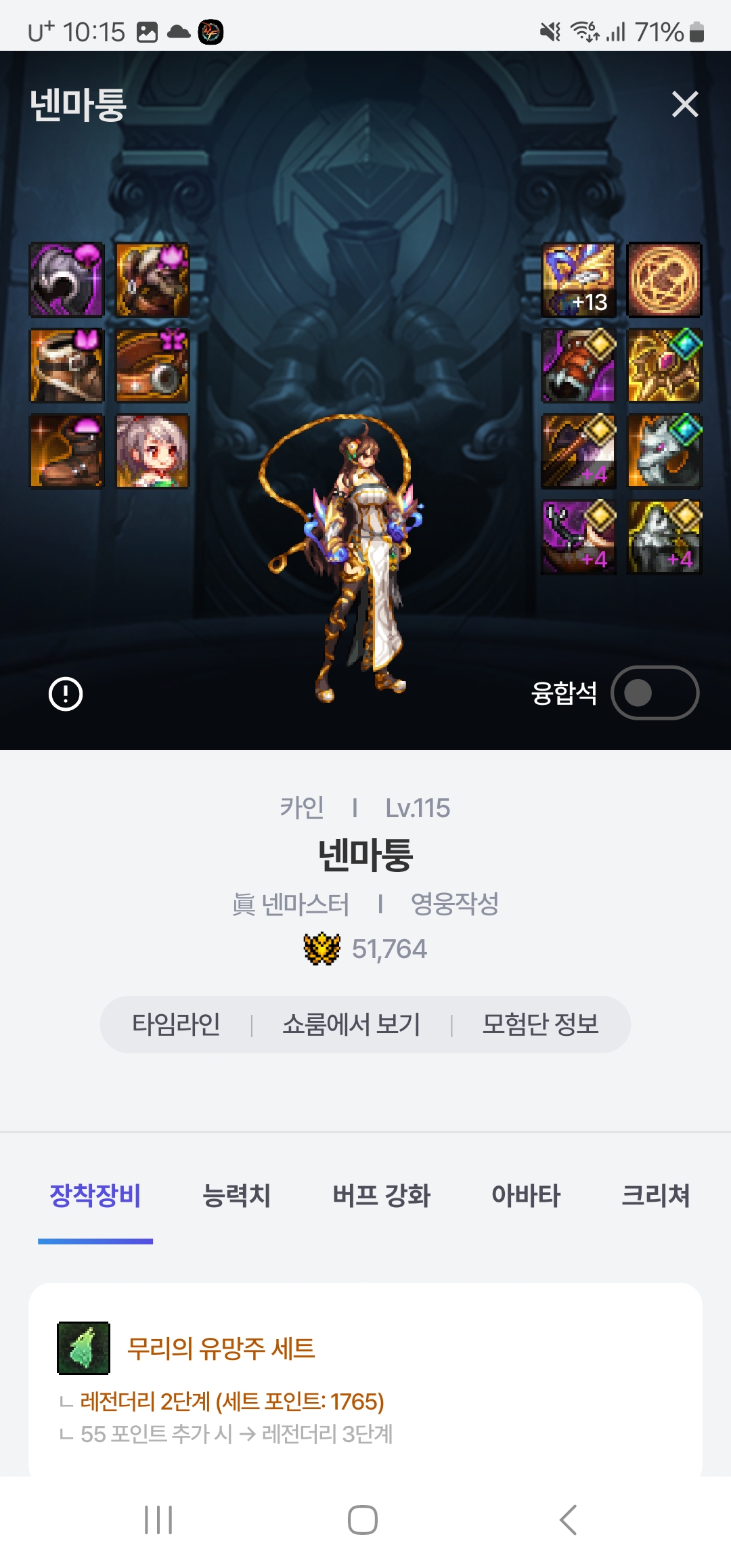The height and width of the screenshot is (1568, 731).
Task: Tap 쇼룸에서 보기
Action: pyautogui.click(x=351, y=1024)
